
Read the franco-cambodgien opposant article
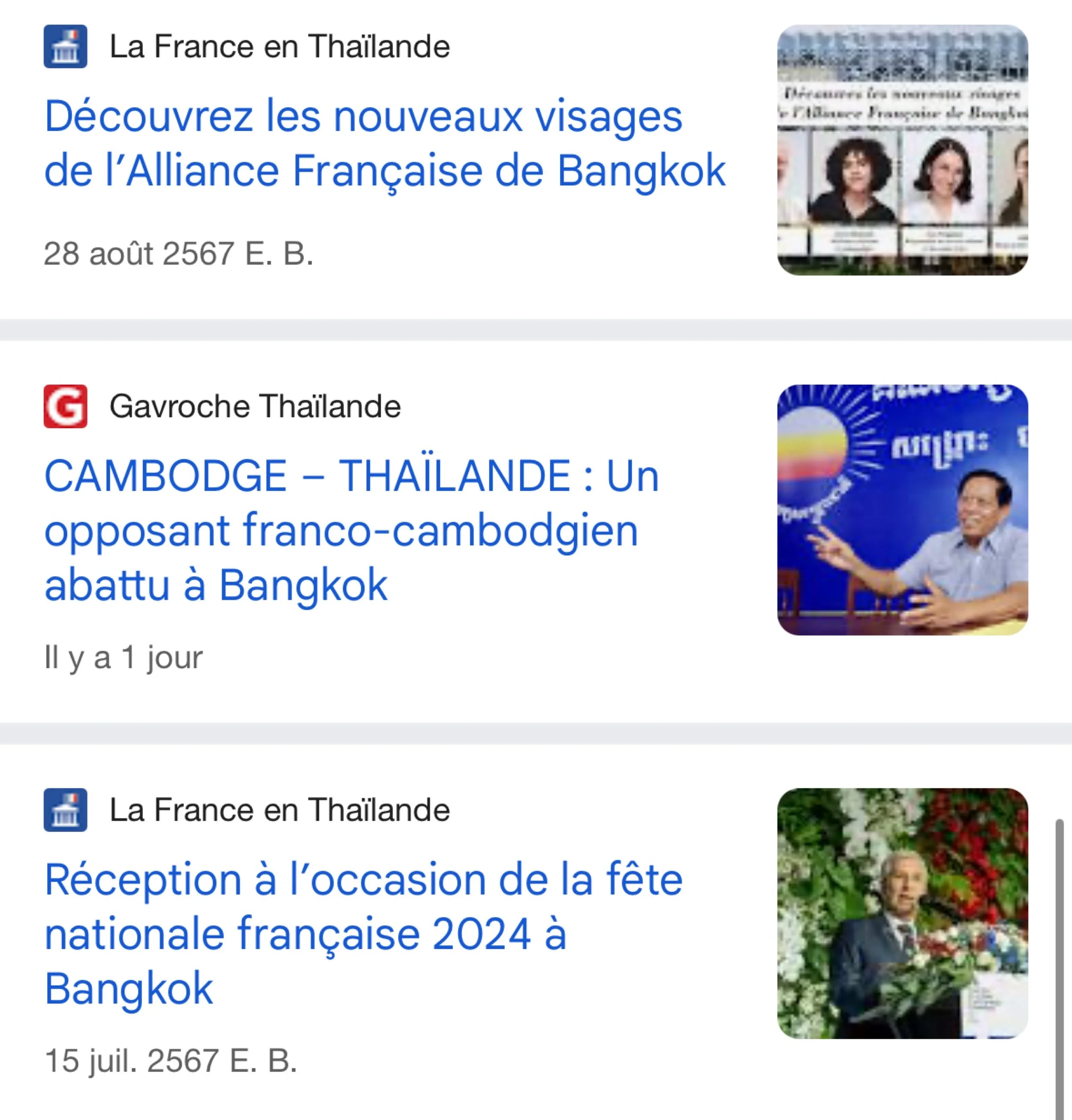click(352, 530)
